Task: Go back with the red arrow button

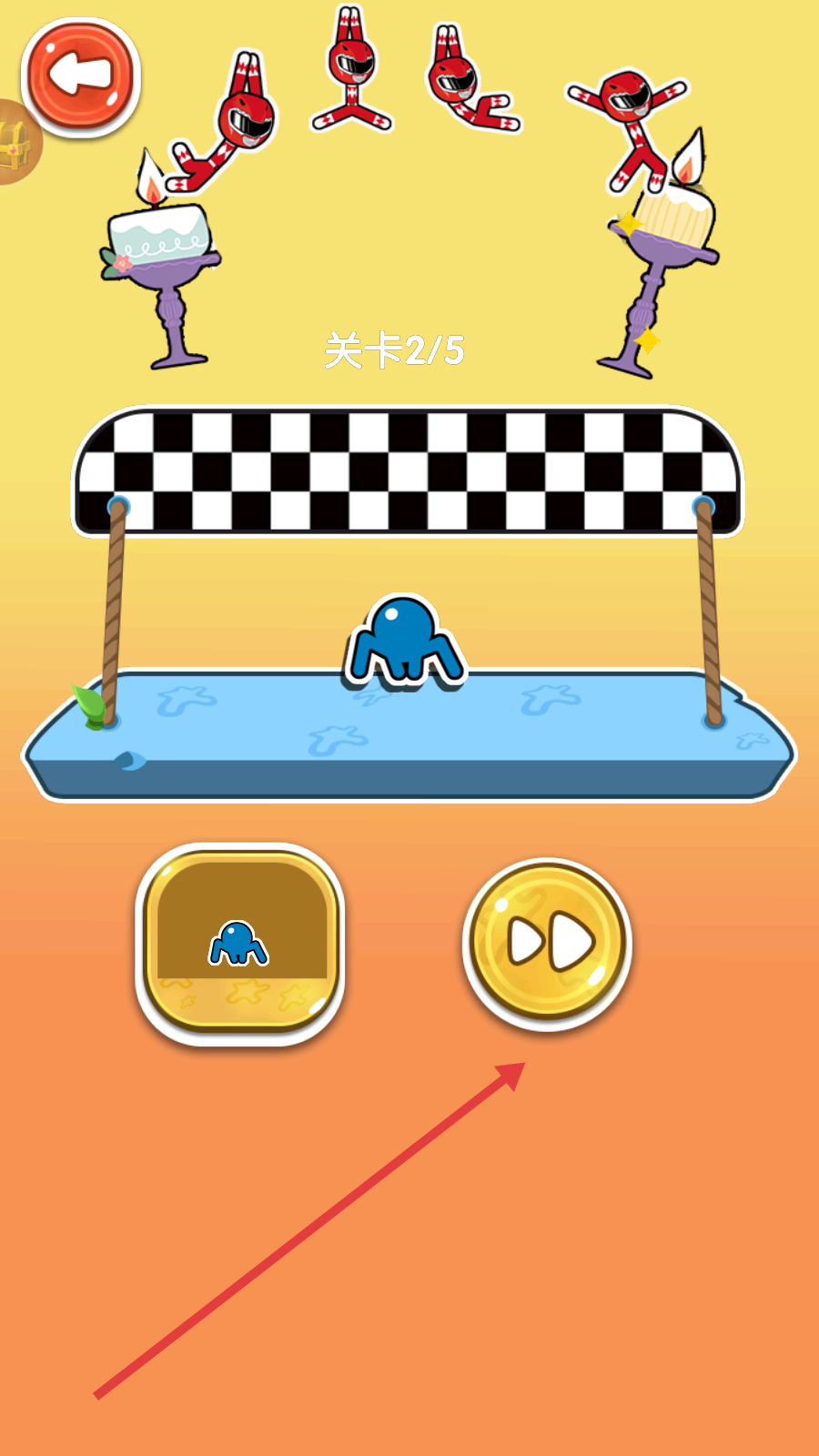Action: (x=80, y=76)
